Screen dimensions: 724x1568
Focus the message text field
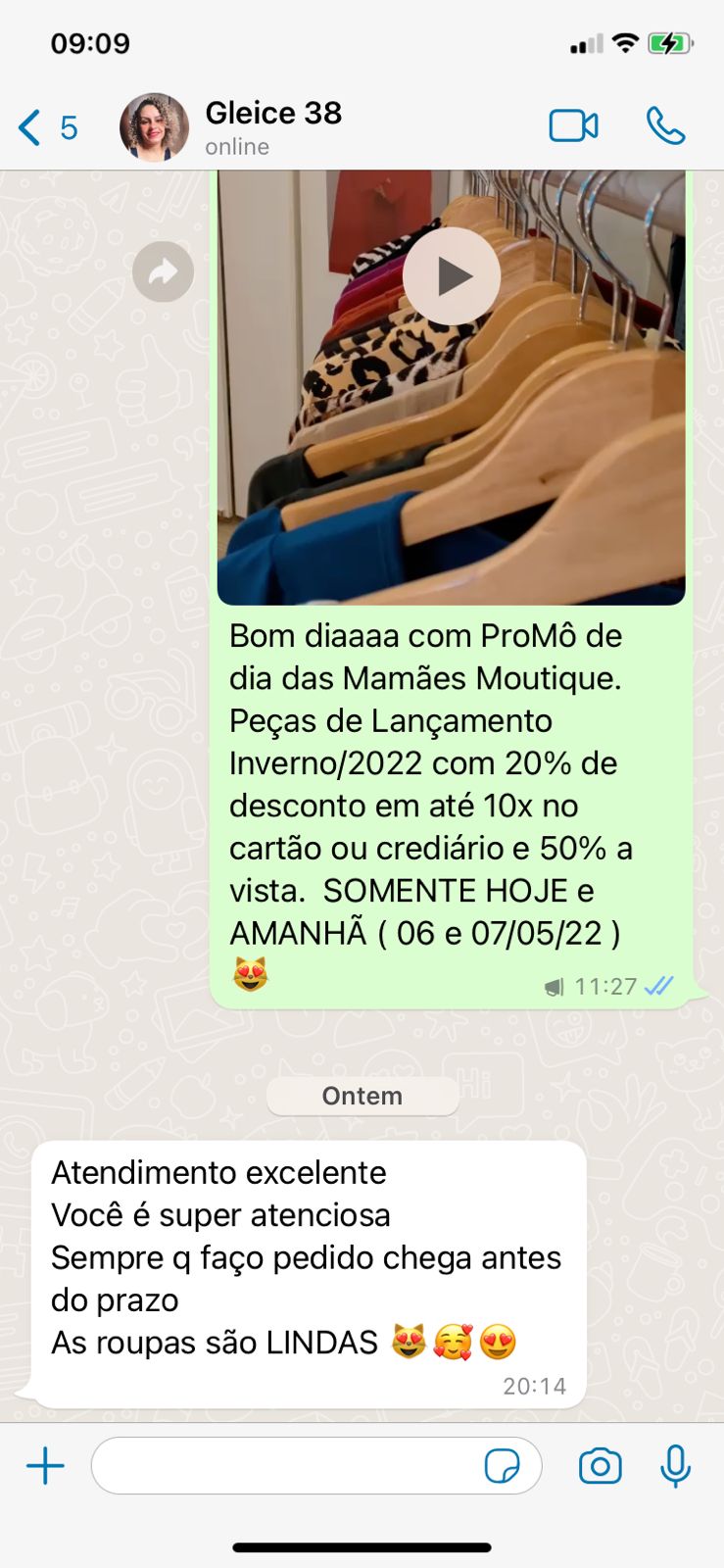pos(284,1466)
